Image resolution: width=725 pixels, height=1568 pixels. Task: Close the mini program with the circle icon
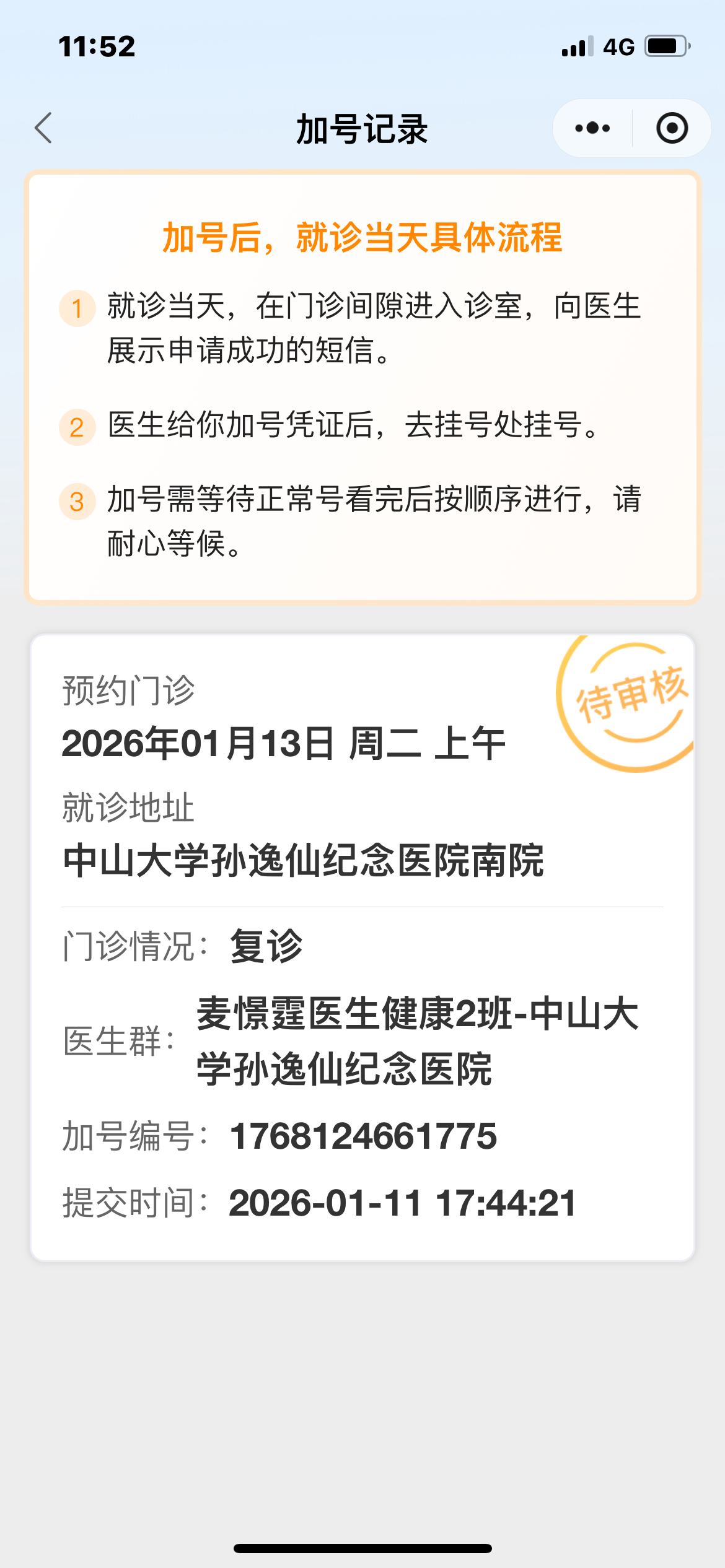672,128
